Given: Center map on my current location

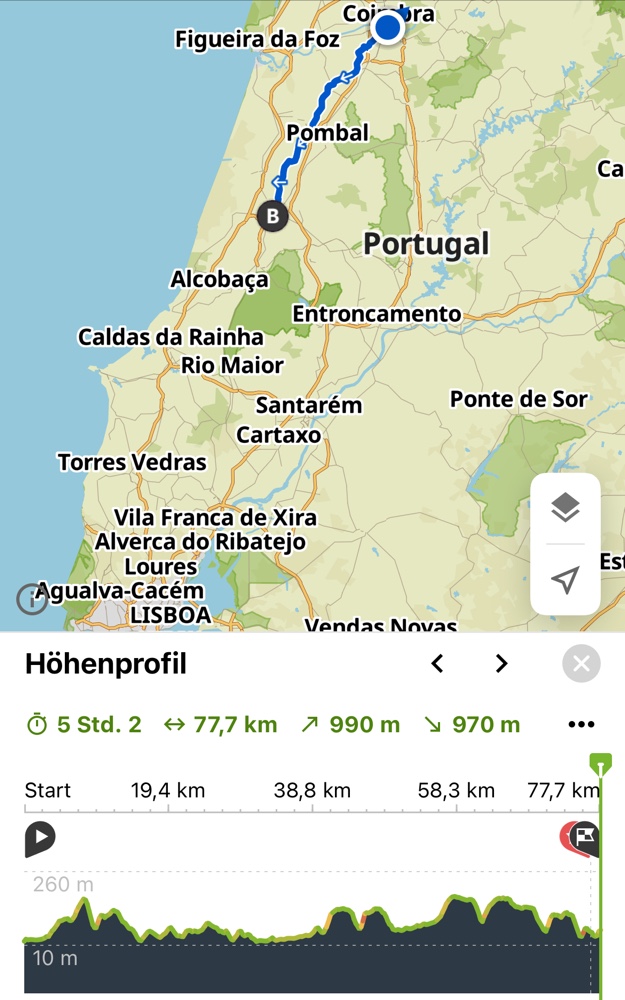Looking at the screenshot, I should tap(565, 580).
